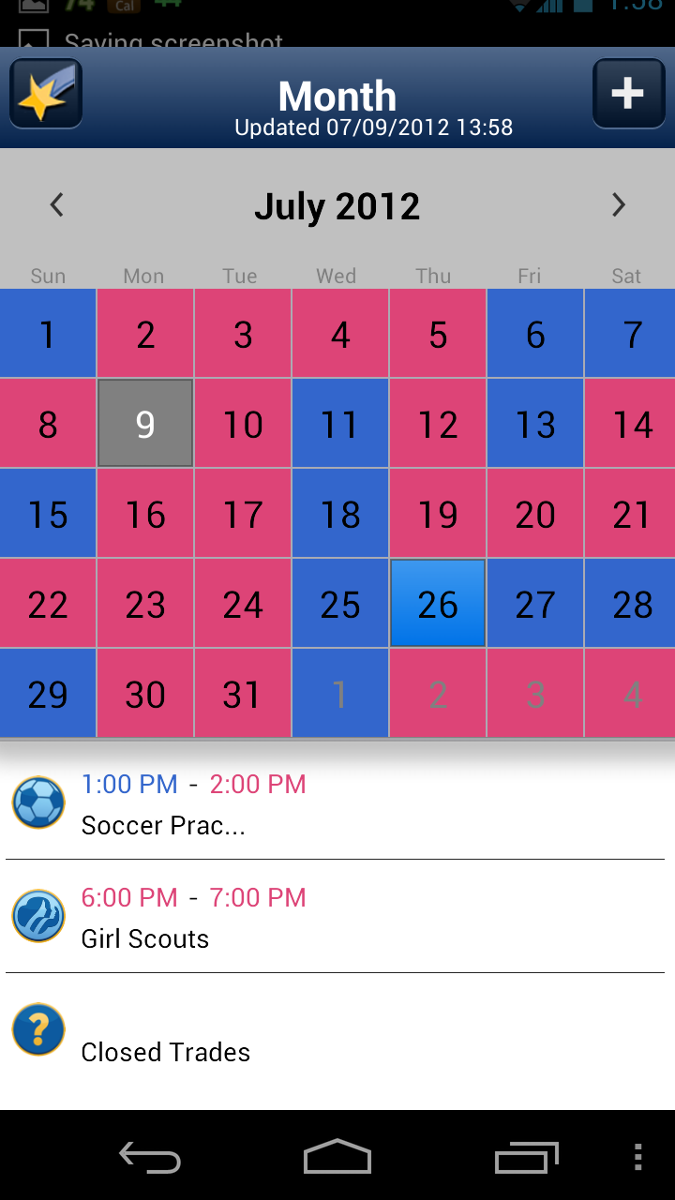This screenshot has width=675, height=1200.
Task: Open the Girl Scouts event
Action: point(337,917)
